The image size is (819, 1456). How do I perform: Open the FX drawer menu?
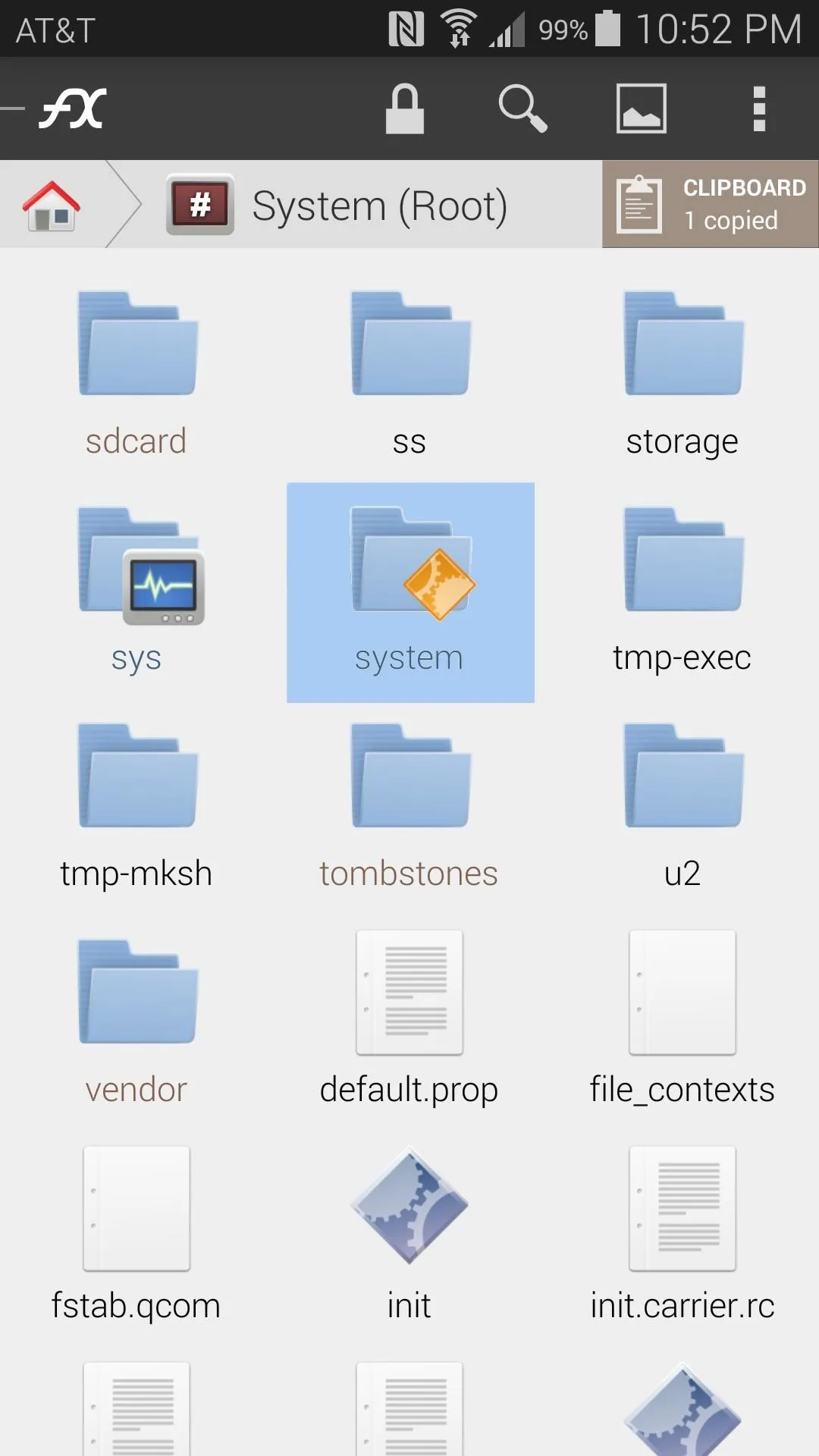click(57, 108)
